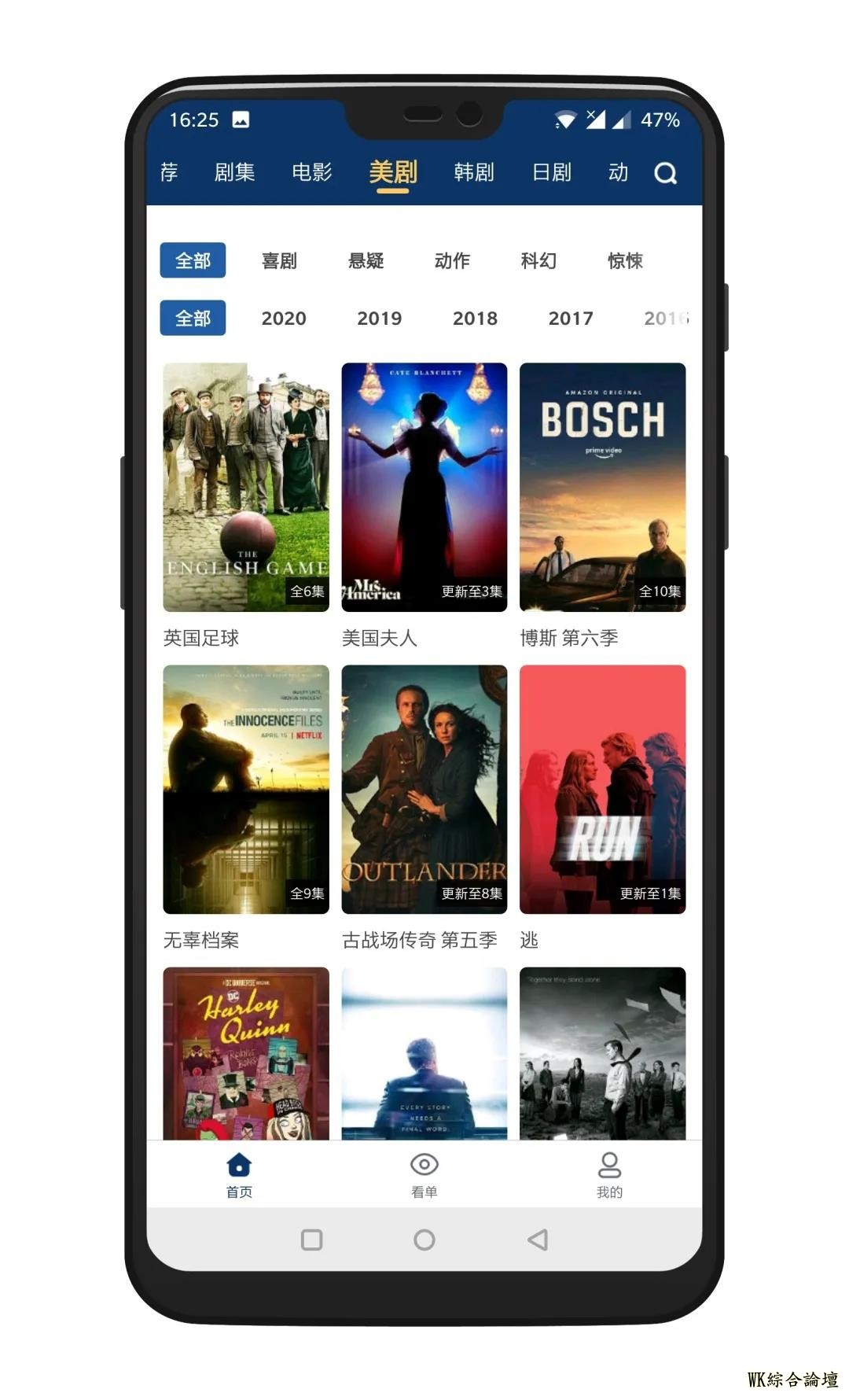Filter by year 2020
The width and height of the screenshot is (849, 1400).
(x=284, y=319)
